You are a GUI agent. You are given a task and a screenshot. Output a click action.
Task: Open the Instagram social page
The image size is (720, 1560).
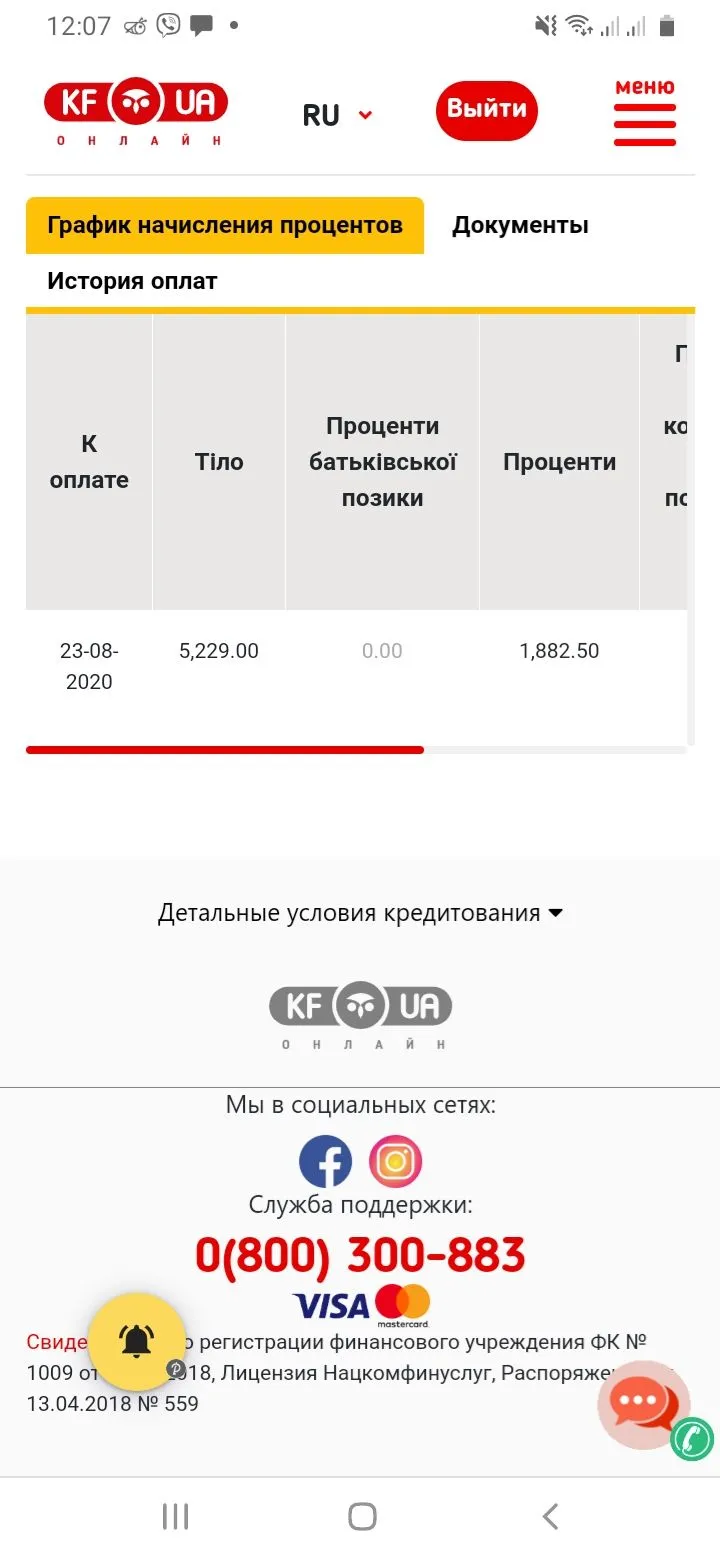point(395,1161)
